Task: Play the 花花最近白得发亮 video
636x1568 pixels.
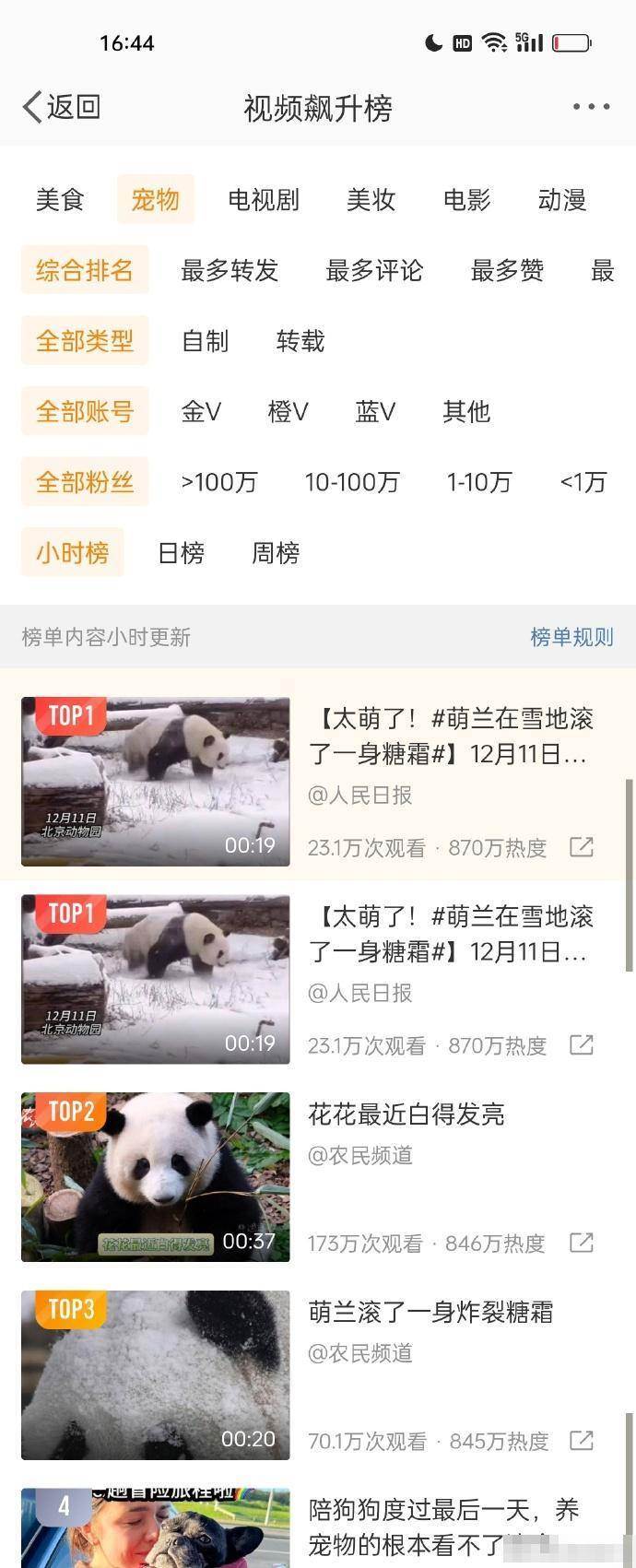Action: [x=156, y=1176]
